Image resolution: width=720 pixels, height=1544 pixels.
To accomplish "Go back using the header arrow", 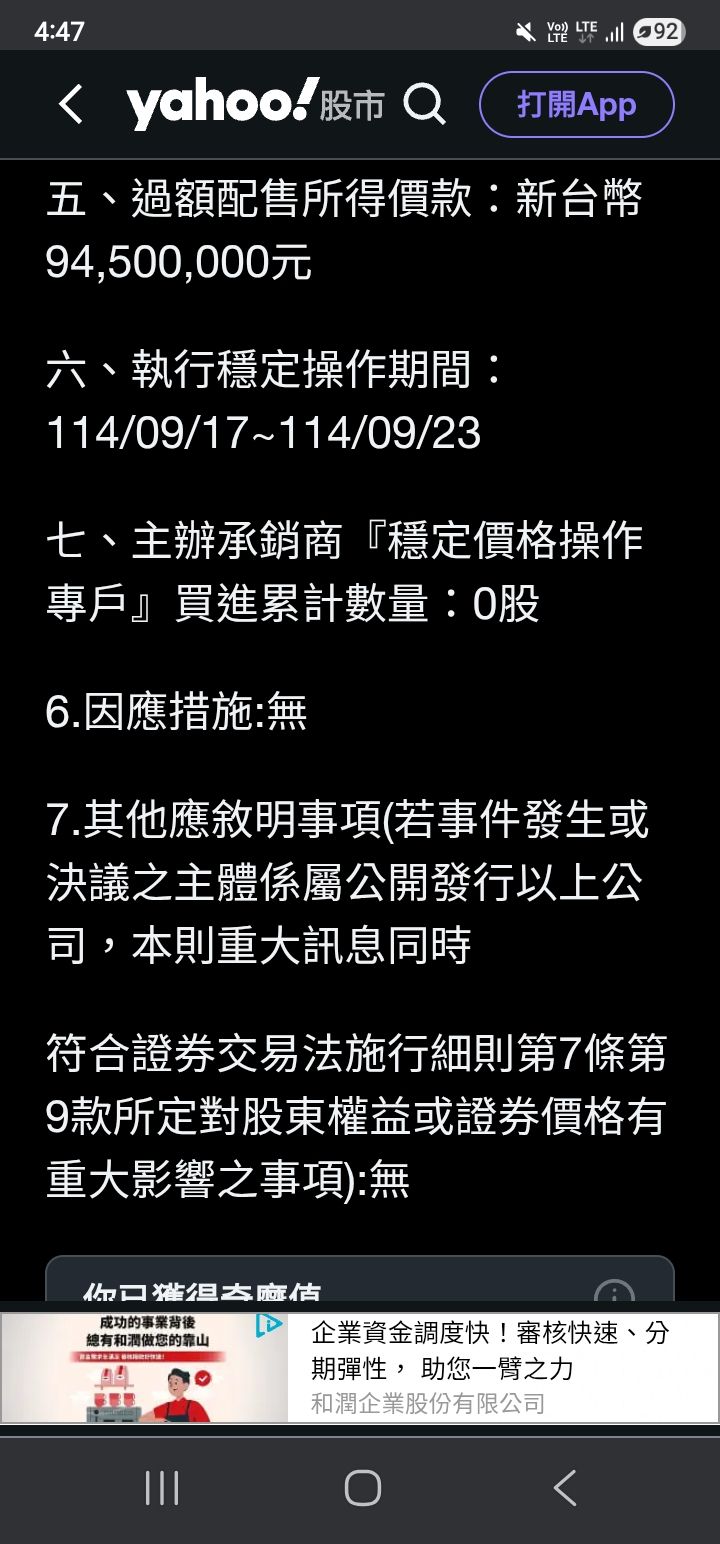I will click(x=70, y=105).
